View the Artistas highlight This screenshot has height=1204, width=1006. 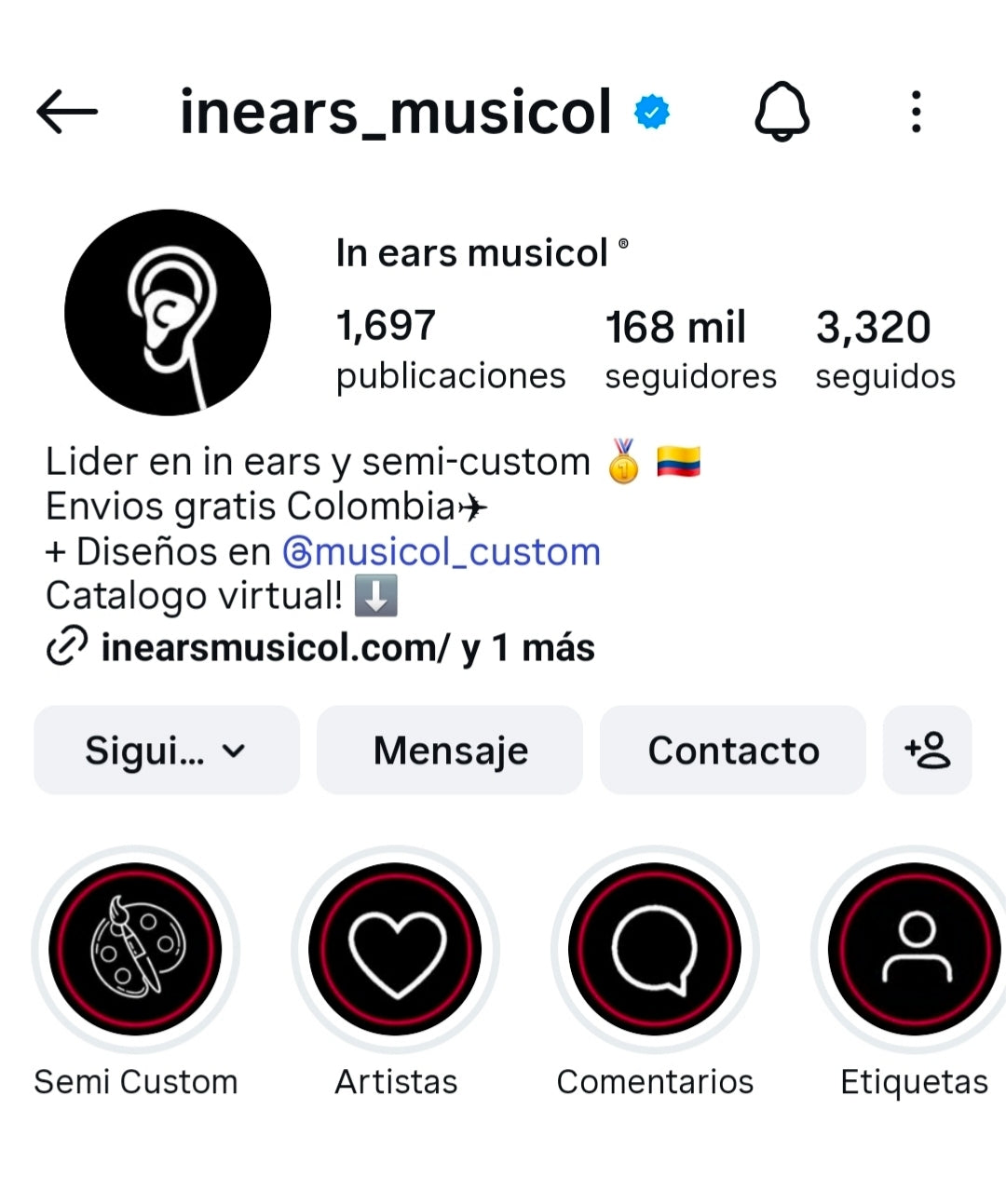[396, 949]
